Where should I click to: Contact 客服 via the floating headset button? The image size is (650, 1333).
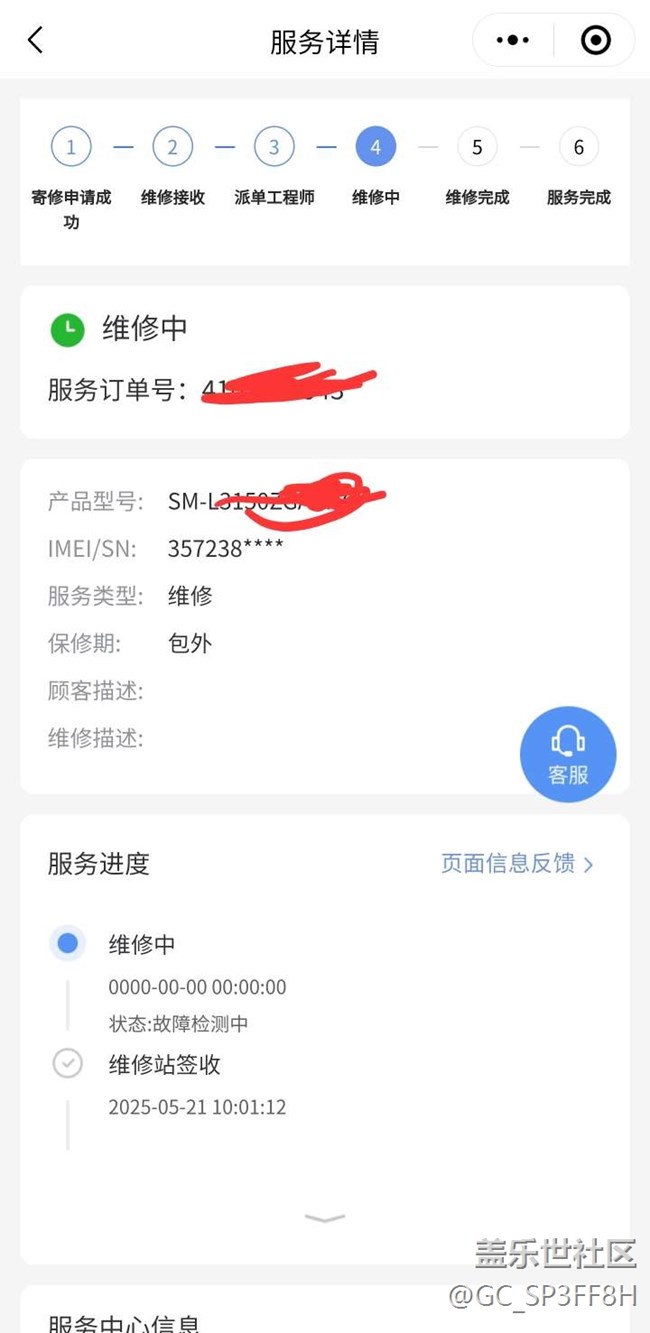tap(568, 755)
